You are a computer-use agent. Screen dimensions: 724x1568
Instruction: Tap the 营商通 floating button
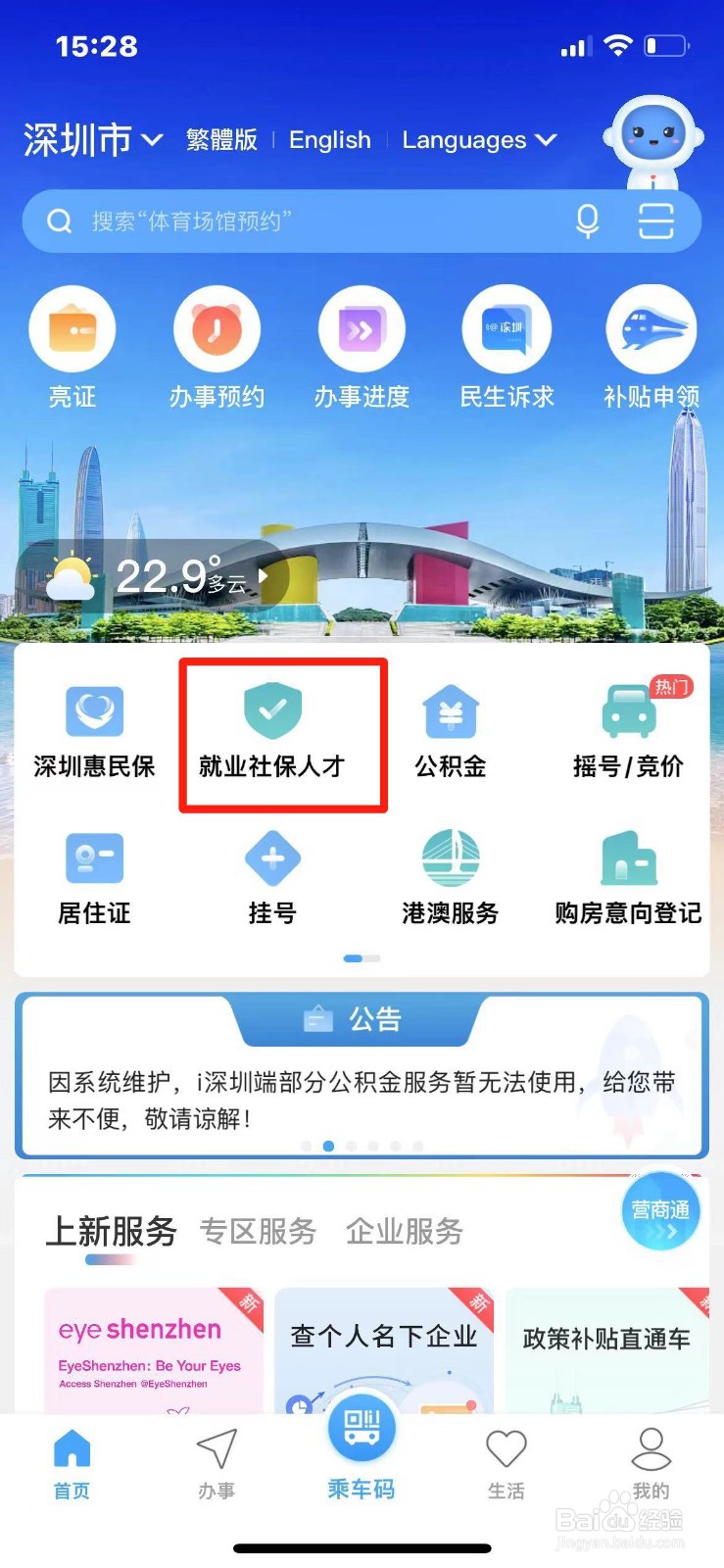pos(659,1211)
